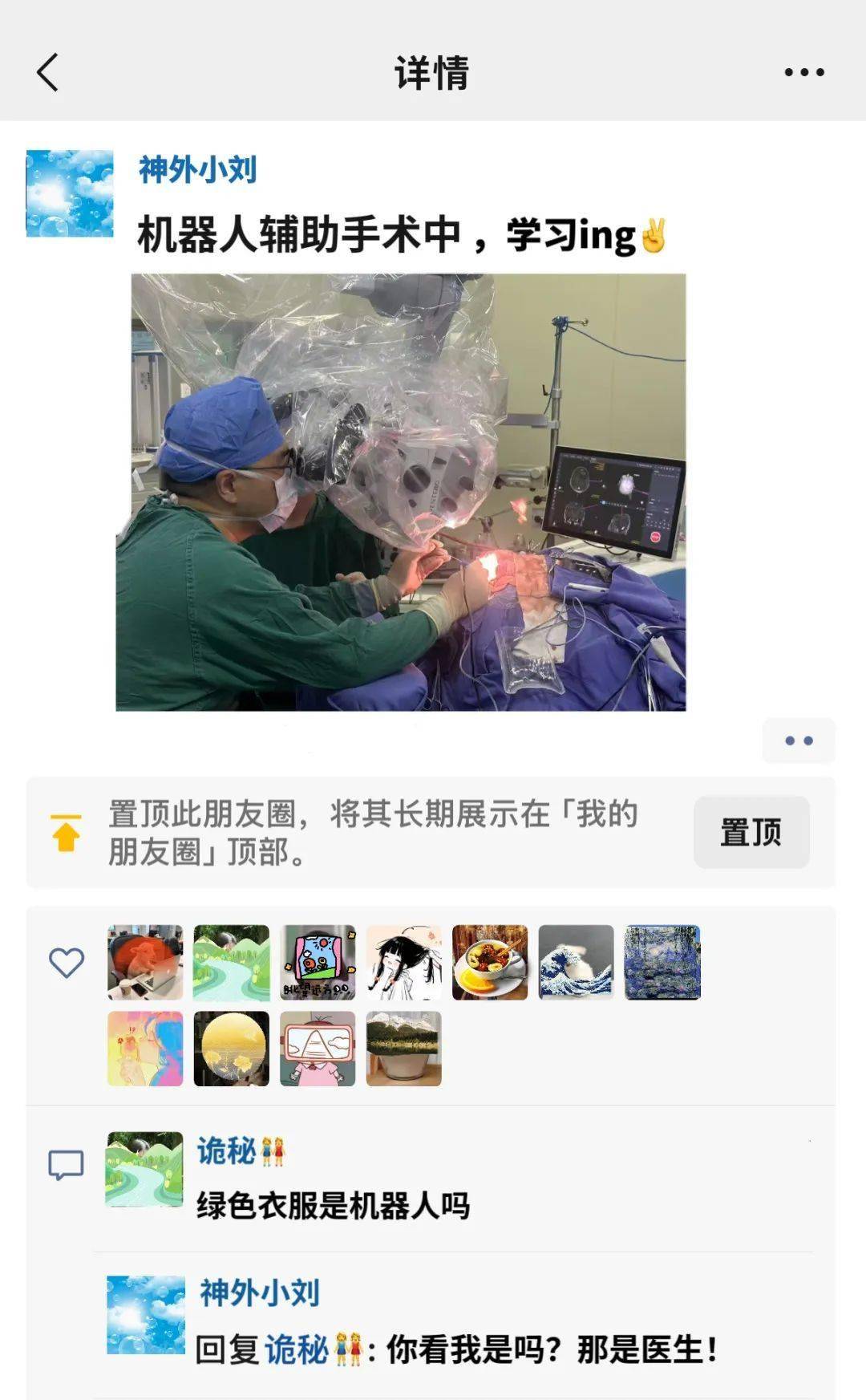This screenshot has height=1400, width=866.
Task: Tap the 详情 title bar
Action: (433, 72)
